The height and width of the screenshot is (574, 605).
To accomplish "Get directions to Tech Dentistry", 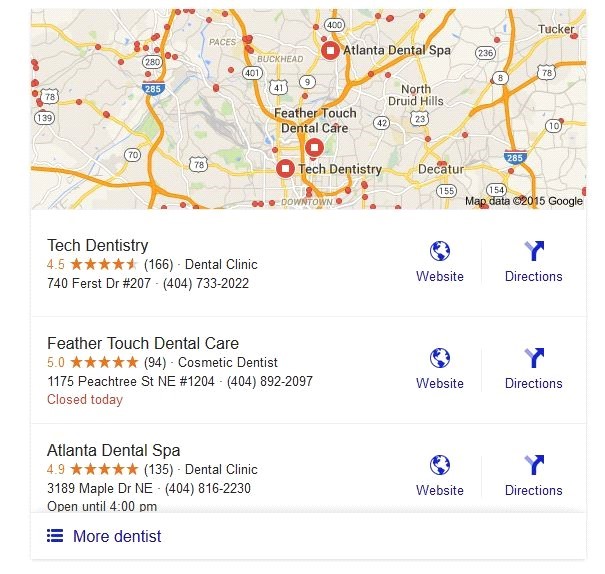I will (x=533, y=262).
